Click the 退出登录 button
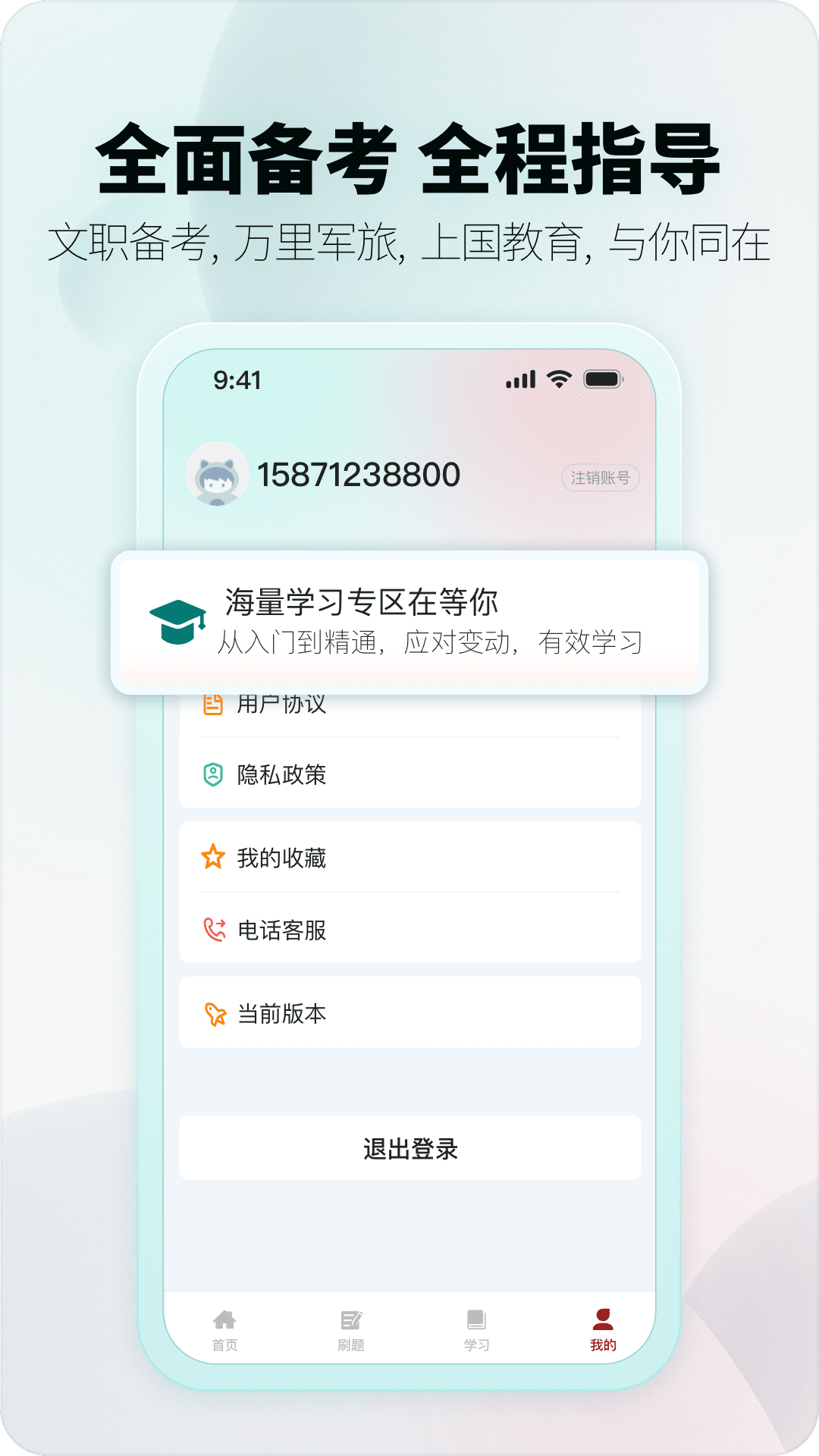This screenshot has height=1456, width=819. [409, 1147]
